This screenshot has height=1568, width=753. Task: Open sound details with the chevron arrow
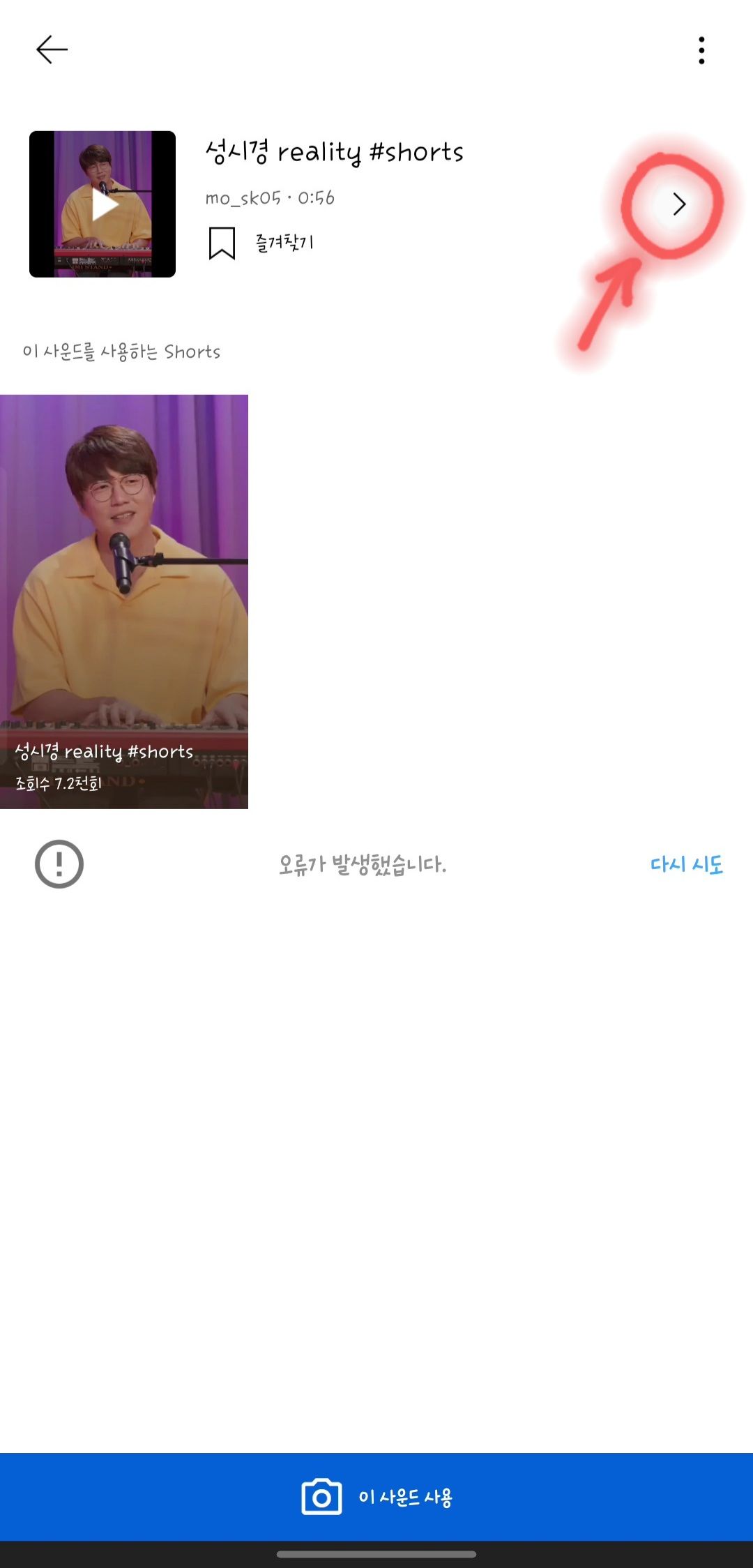click(x=679, y=204)
